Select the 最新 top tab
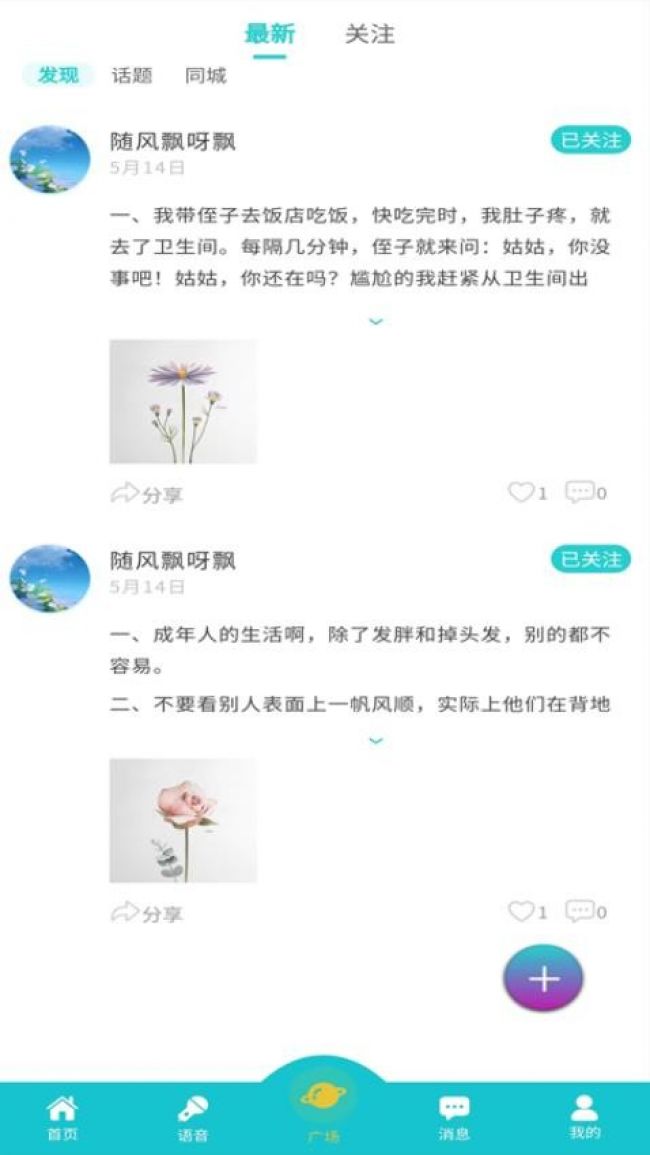The width and height of the screenshot is (650, 1155). (270, 34)
